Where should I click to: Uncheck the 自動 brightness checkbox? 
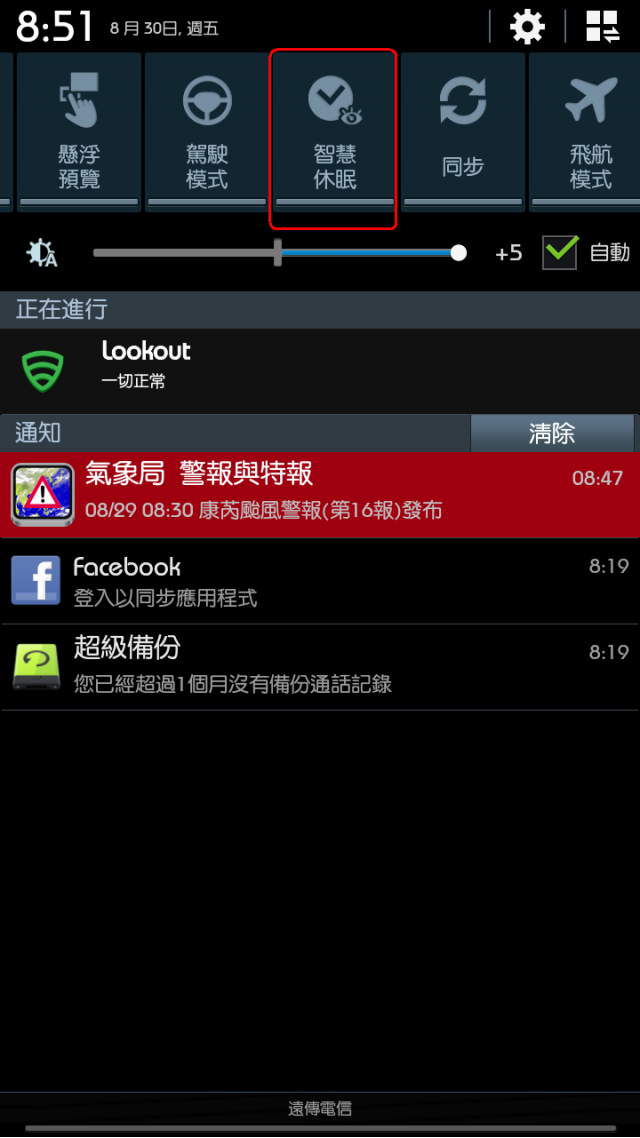coord(560,253)
